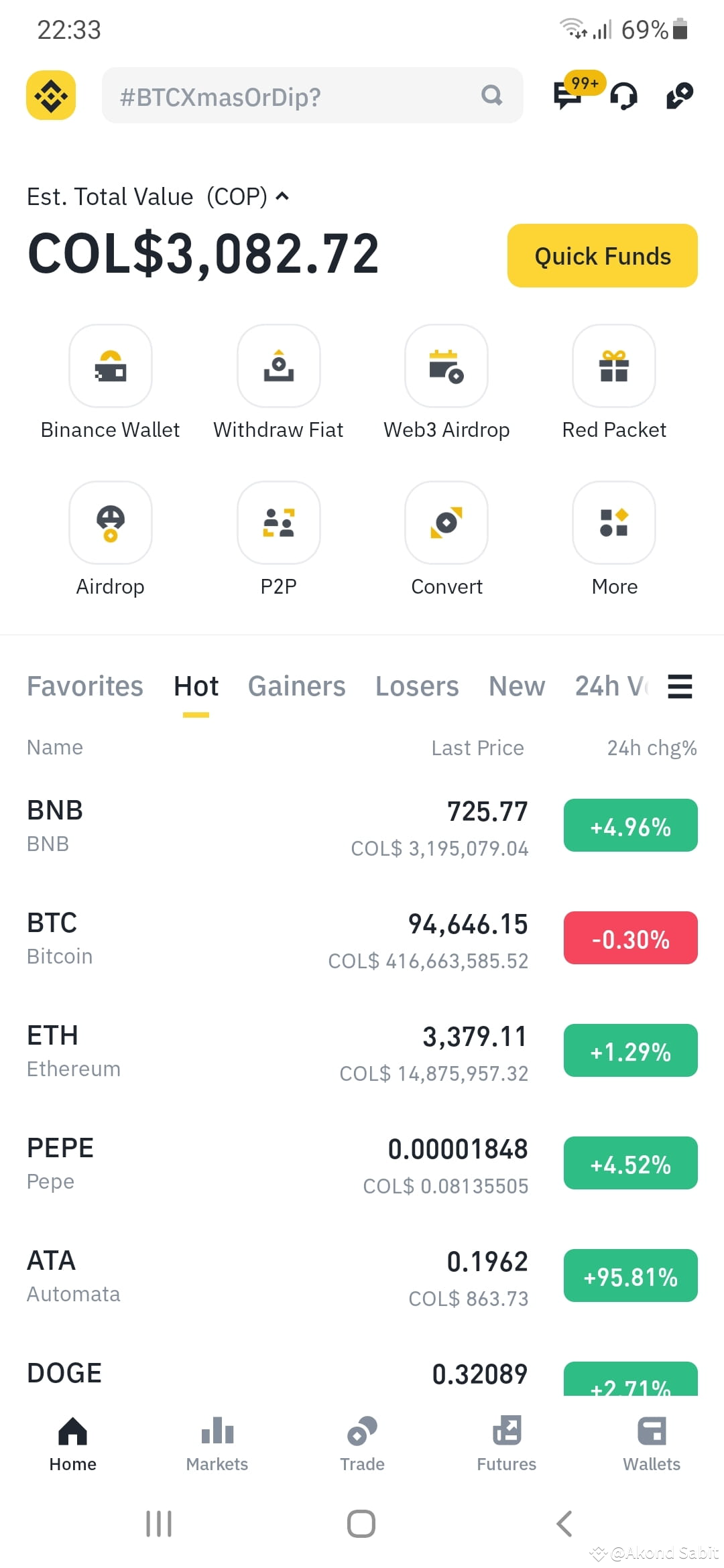Screen dimensions: 724x1568
Task: Open customer support headset icon
Action: coord(623,97)
